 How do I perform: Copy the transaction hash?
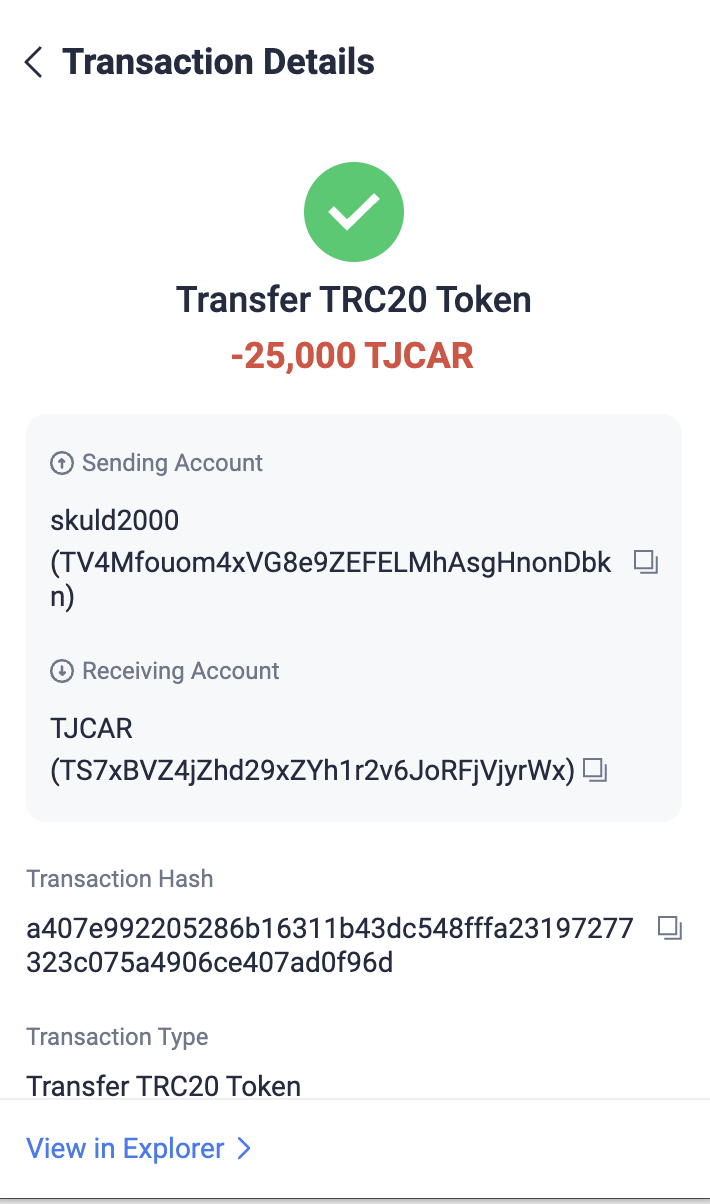669,929
